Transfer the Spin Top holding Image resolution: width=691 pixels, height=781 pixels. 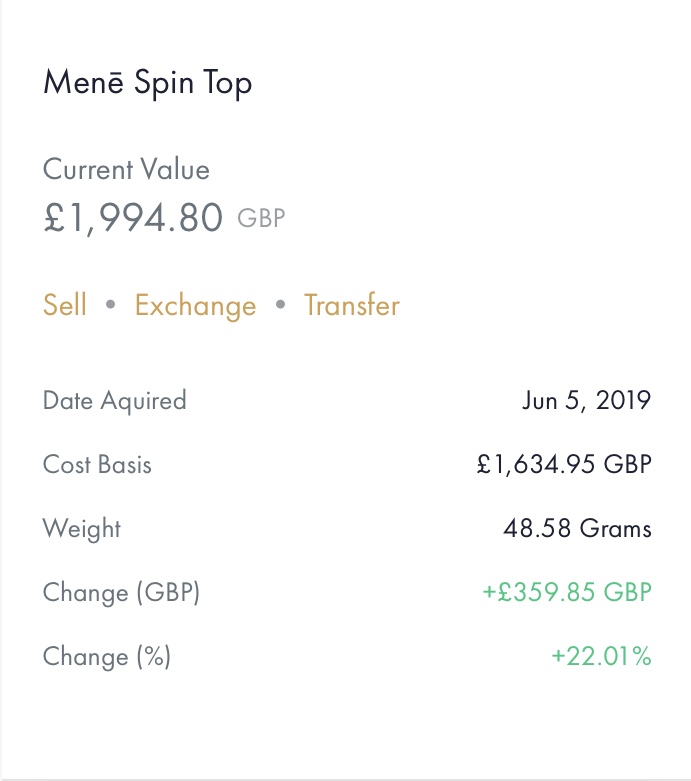[352, 305]
